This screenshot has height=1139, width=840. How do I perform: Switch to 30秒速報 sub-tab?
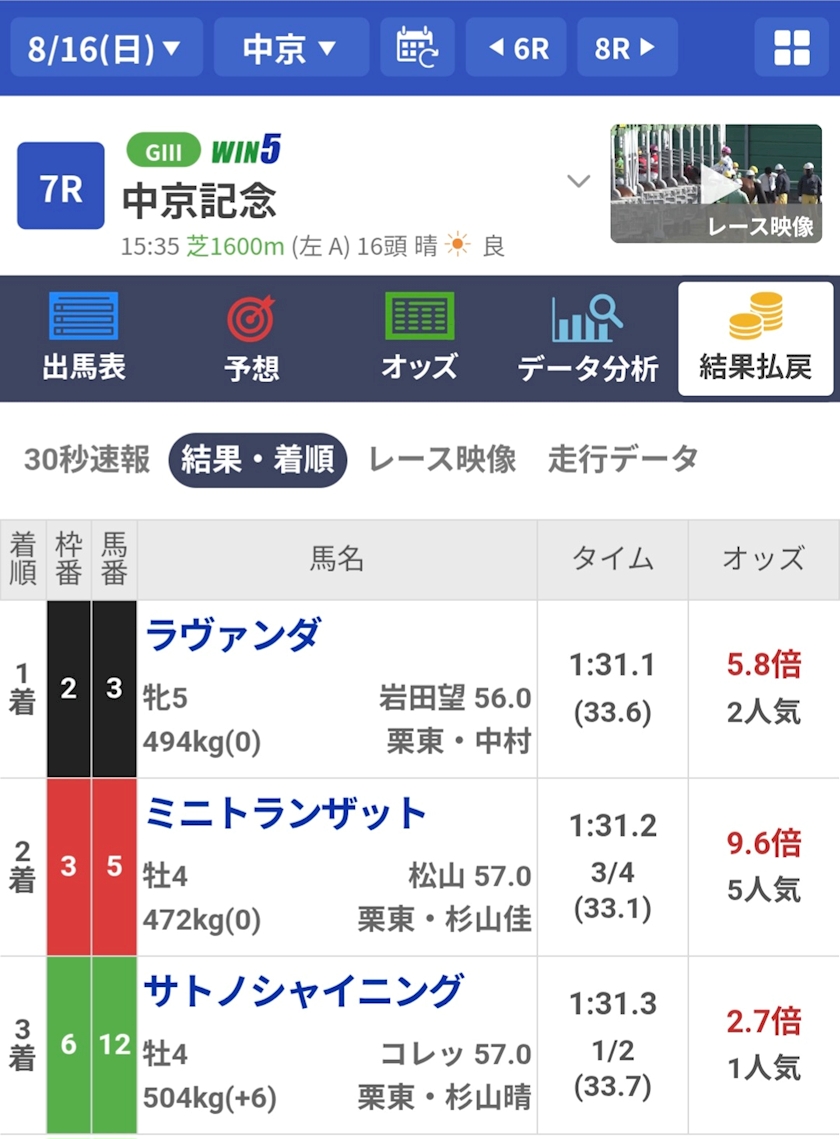[87, 459]
